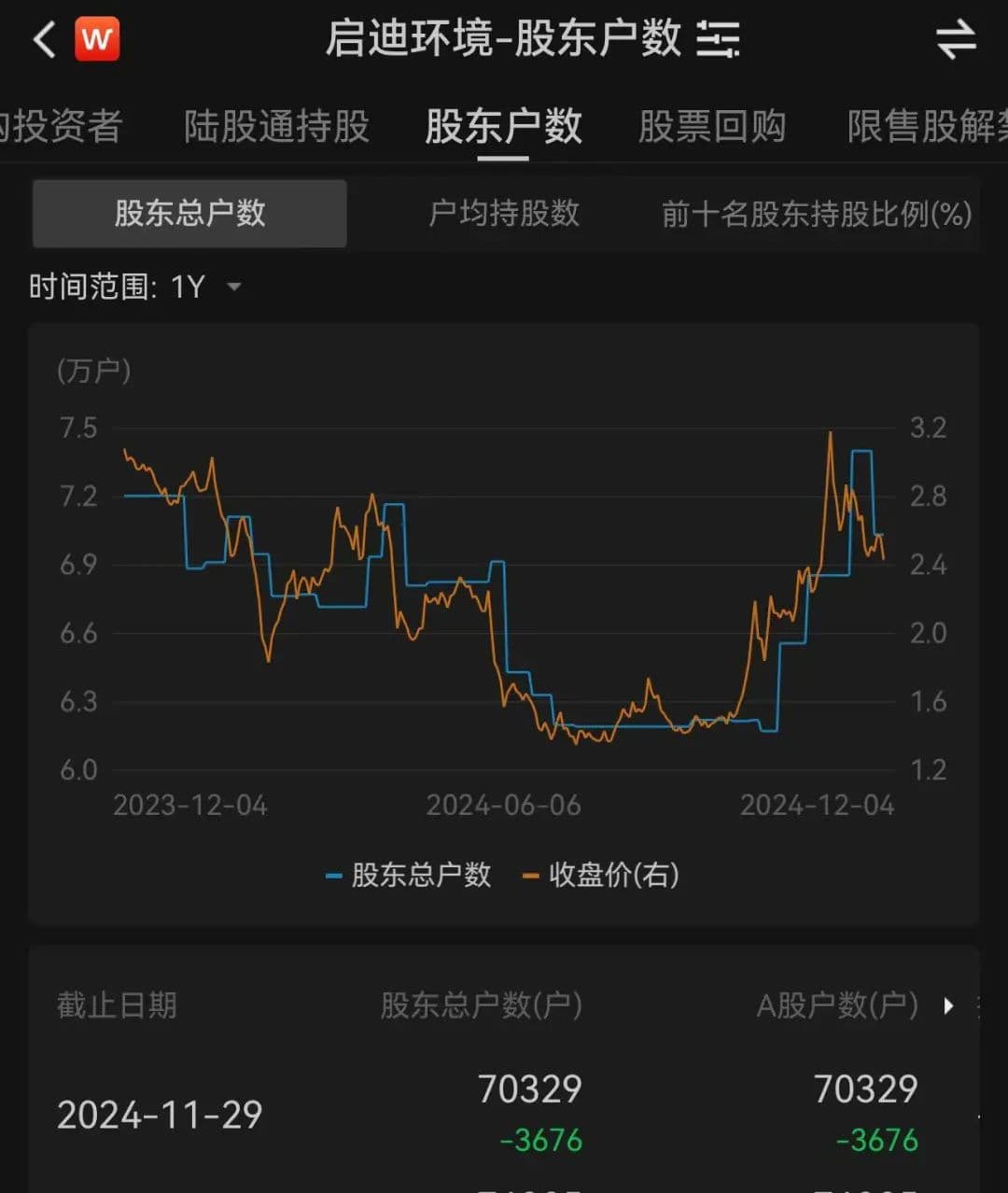Open the 机构投资者 tab
Screen dimensions: 1008x1193
click(x=61, y=127)
